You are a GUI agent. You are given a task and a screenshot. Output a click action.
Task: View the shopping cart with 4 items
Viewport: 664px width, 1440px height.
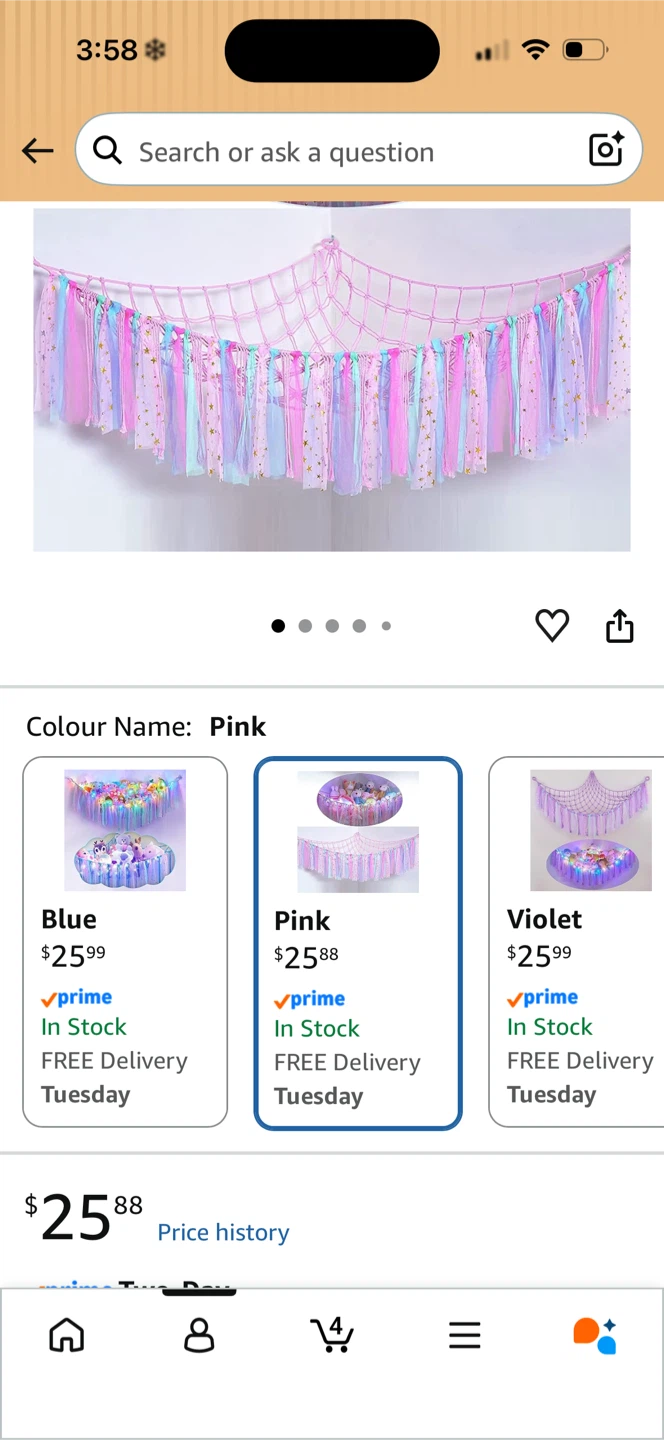[332, 1335]
